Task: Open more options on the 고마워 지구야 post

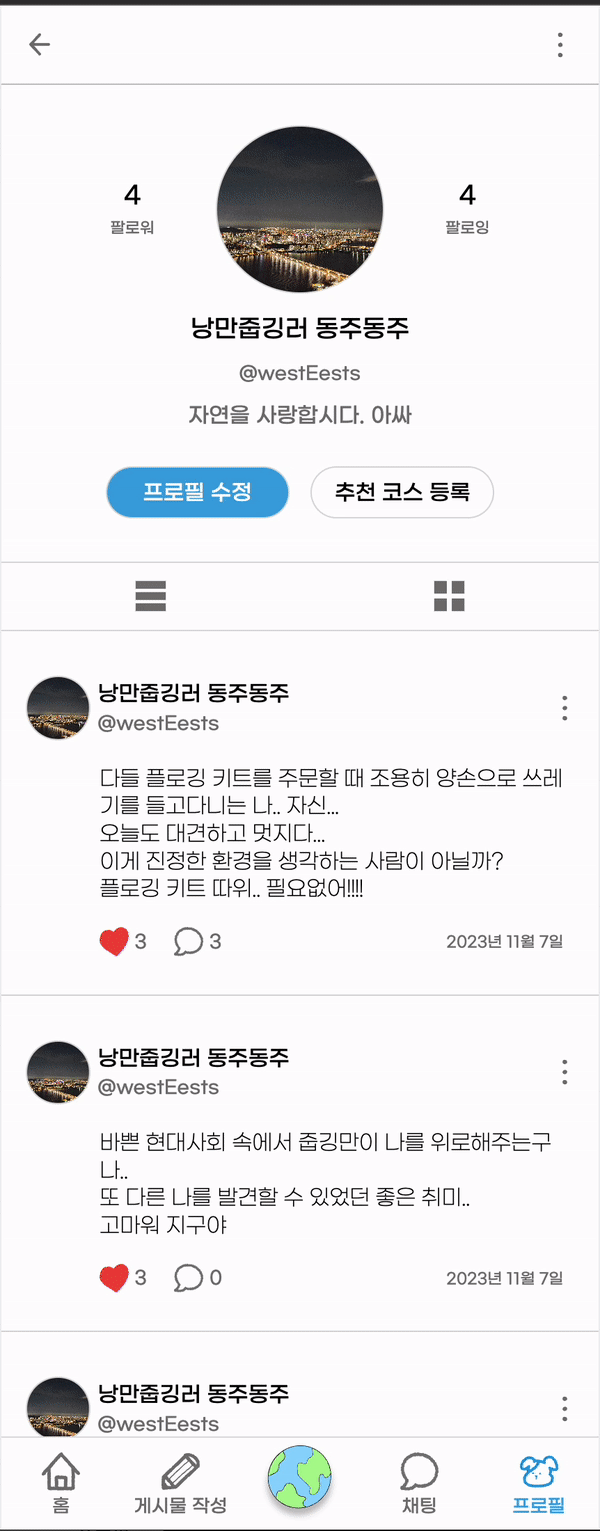Action: 565,1072
